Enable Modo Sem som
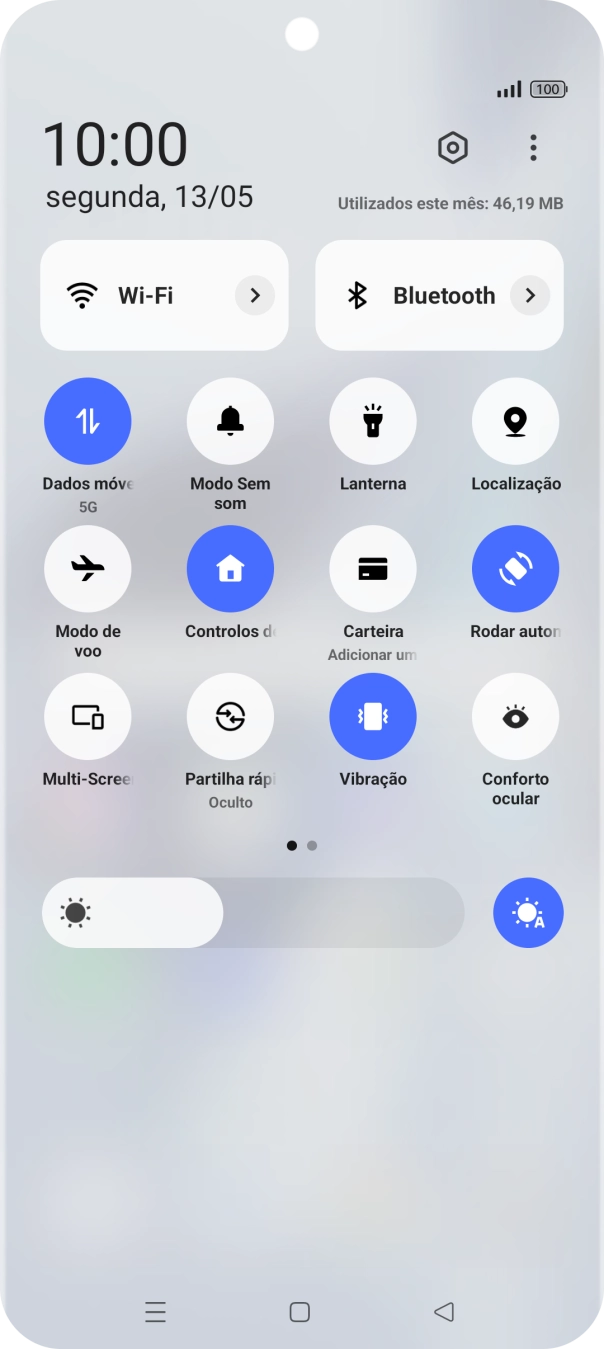This screenshot has height=1349, width=604. (x=230, y=421)
